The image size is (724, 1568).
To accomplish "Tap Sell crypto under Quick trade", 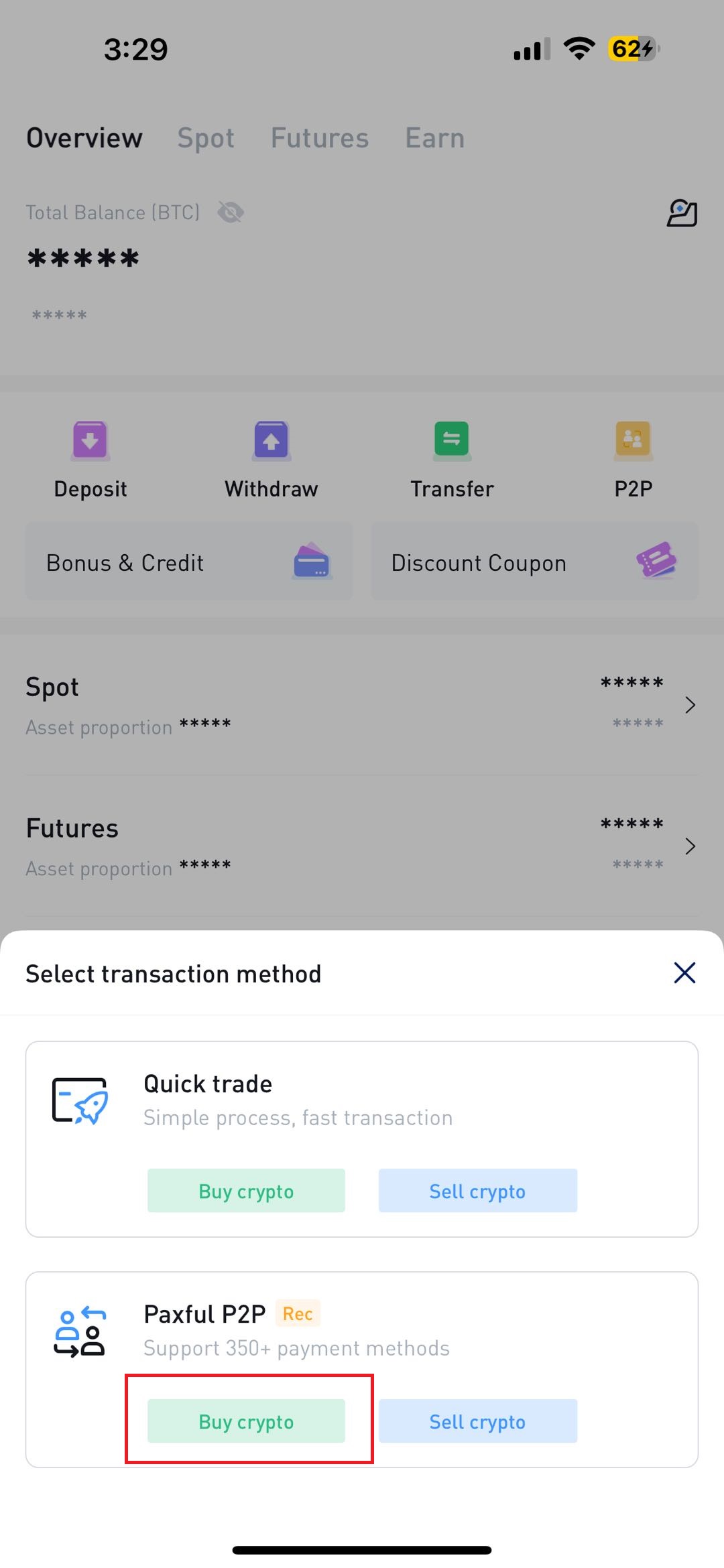I will point(477,1191).
